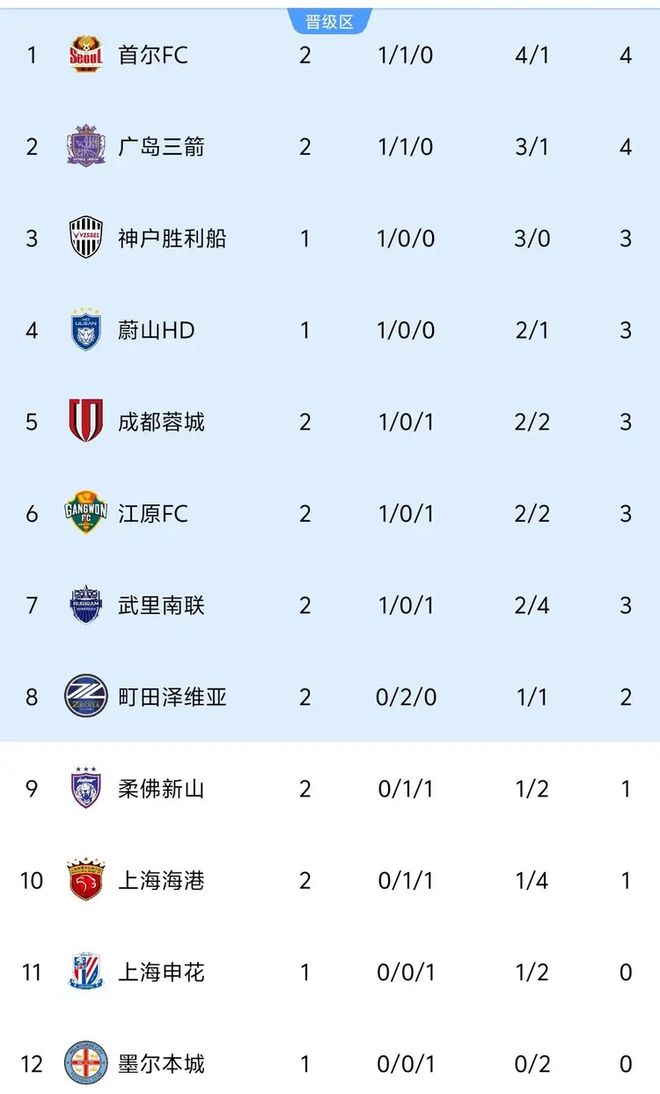View 町田泽维亚 team details
The image size is (660, 1094).
(x=171, y=697)
